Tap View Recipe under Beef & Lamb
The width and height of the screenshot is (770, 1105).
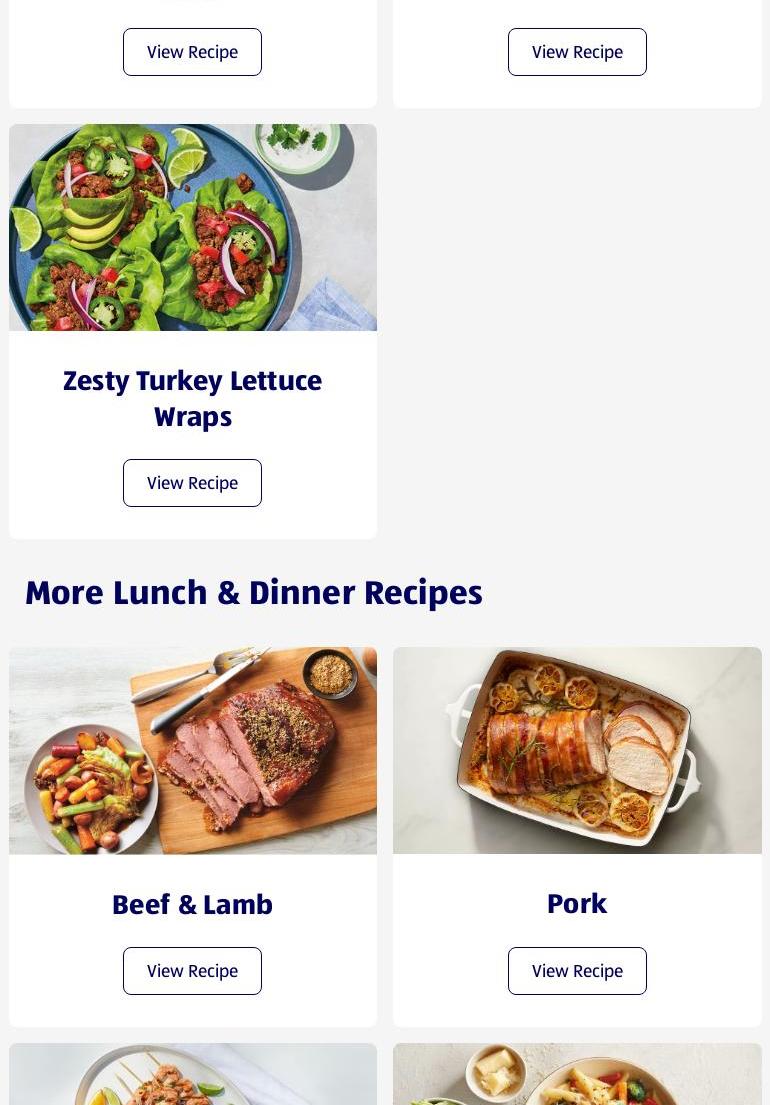[192, 971]
